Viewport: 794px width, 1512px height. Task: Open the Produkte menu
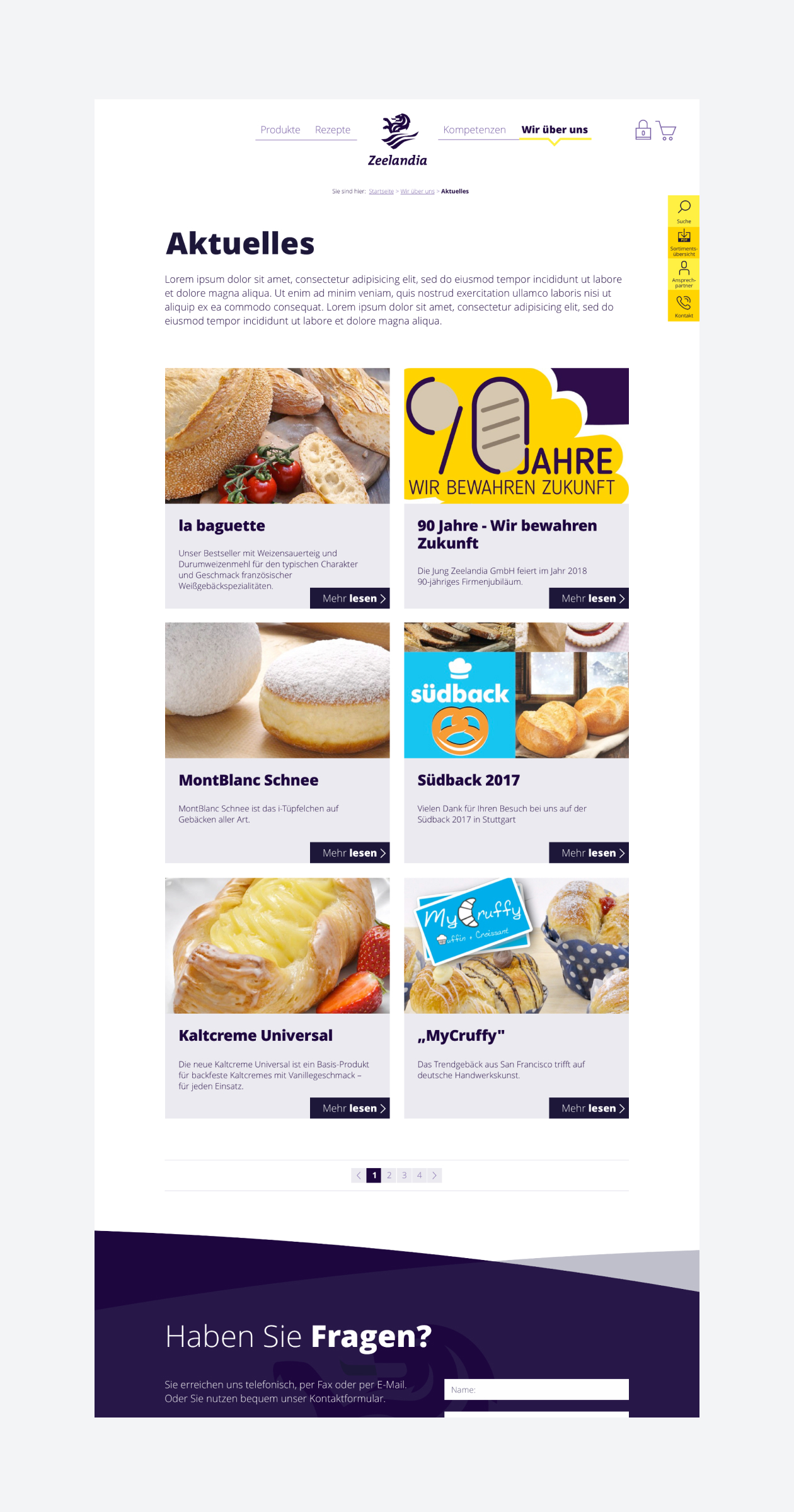tap(280, 130)
